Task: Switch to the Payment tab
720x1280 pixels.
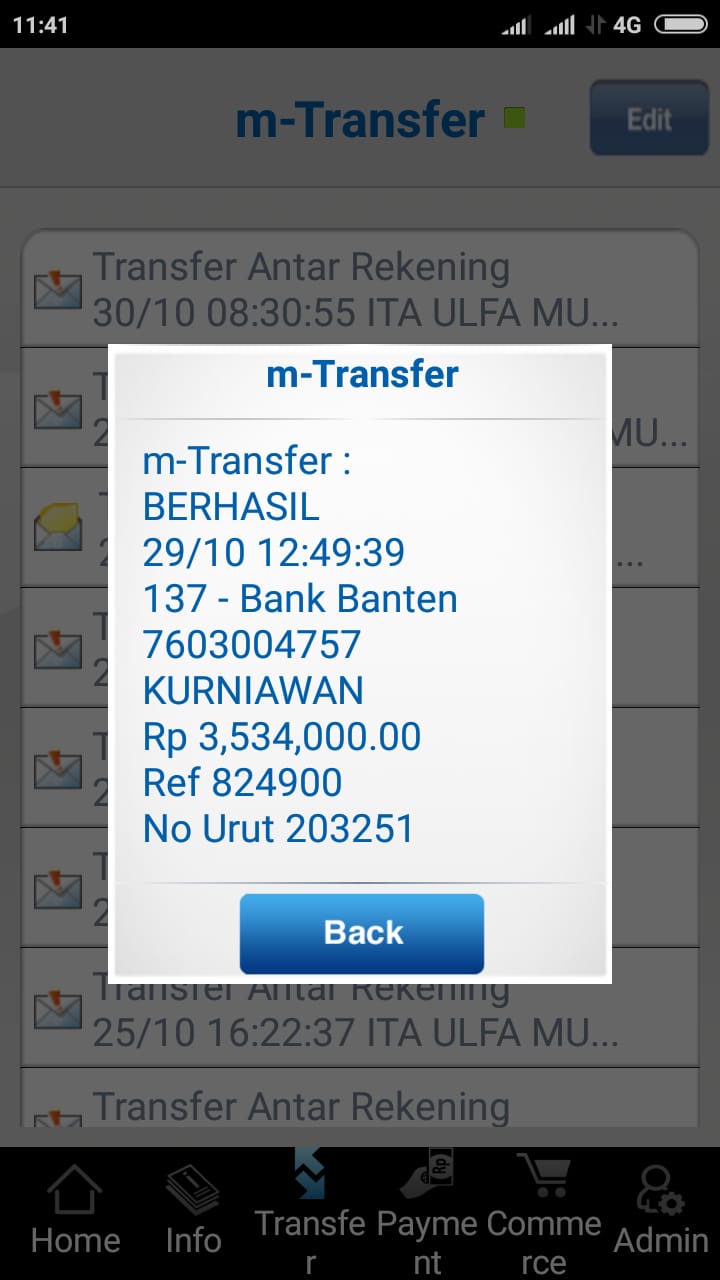Action: [427, 1213]
